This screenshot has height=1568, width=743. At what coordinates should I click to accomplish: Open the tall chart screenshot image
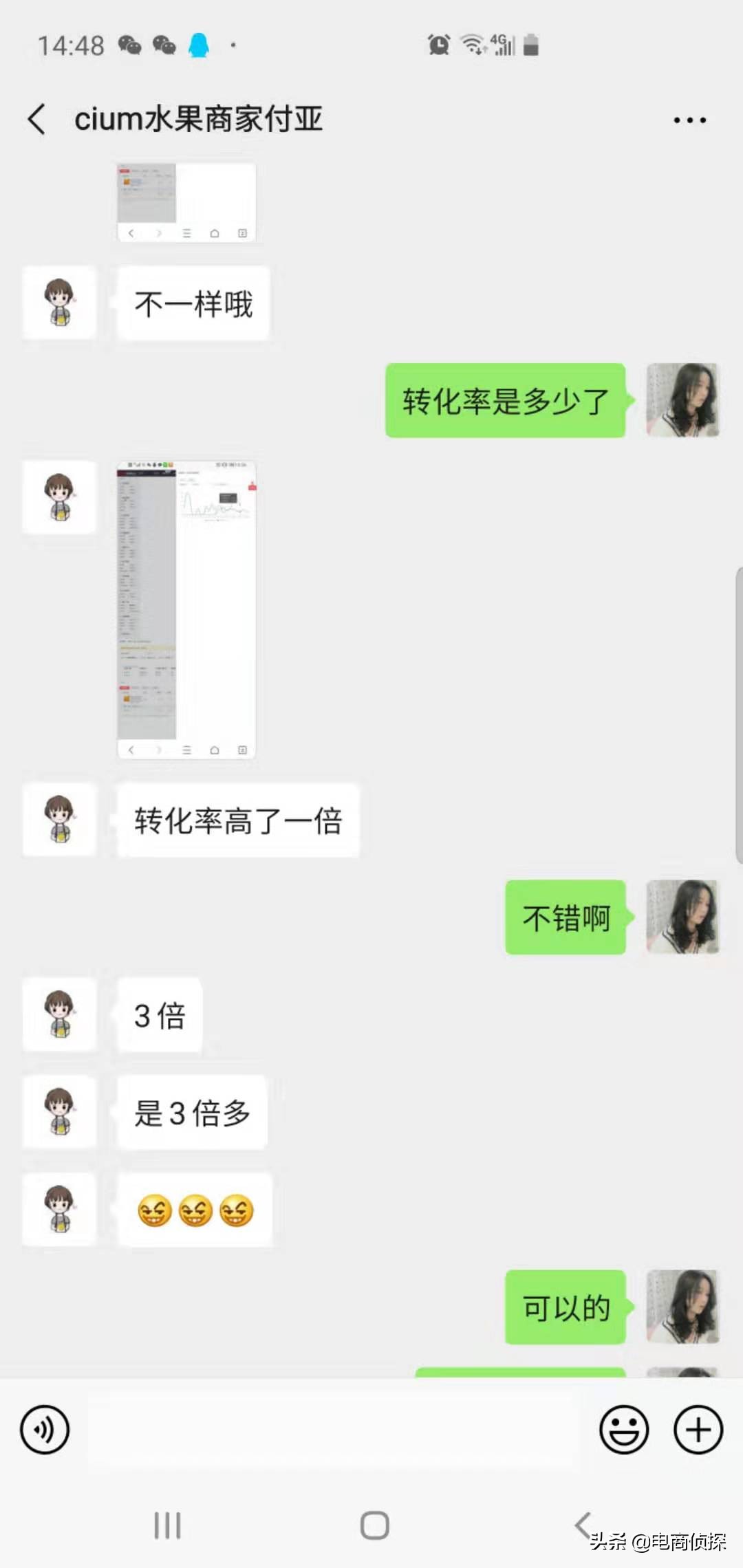click(x=186, y=609)
